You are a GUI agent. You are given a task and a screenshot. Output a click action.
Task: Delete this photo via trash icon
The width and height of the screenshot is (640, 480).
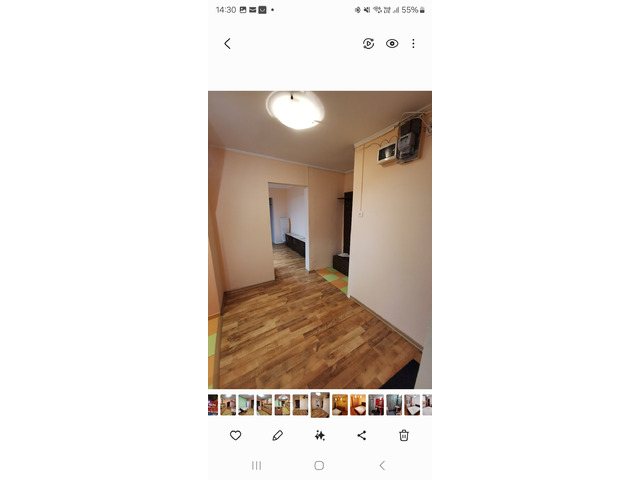pyautogui.click(x=404, y=435)
